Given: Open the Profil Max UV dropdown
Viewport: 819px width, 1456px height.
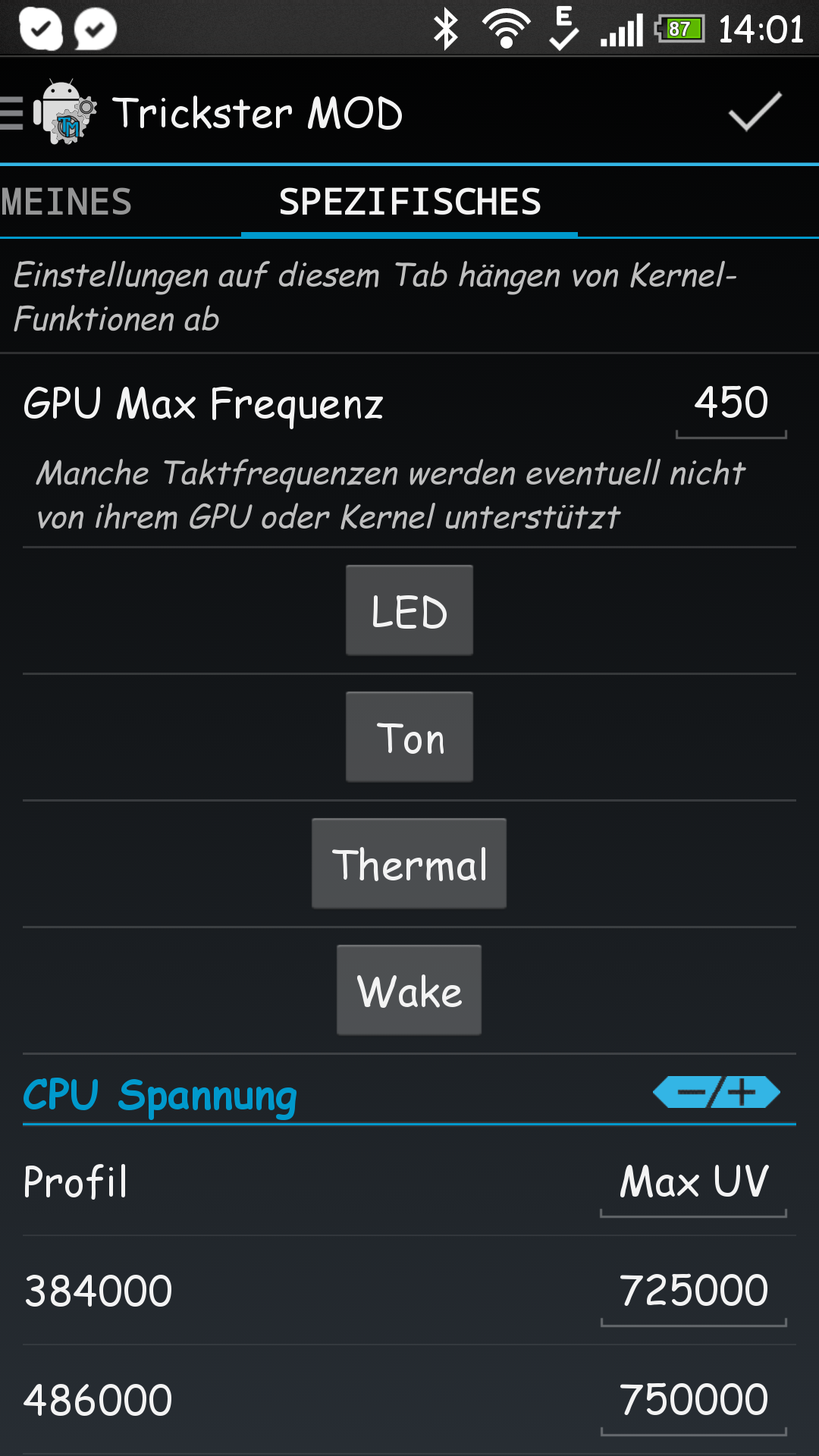Looking at the screenshot, I should point(693,1186).
